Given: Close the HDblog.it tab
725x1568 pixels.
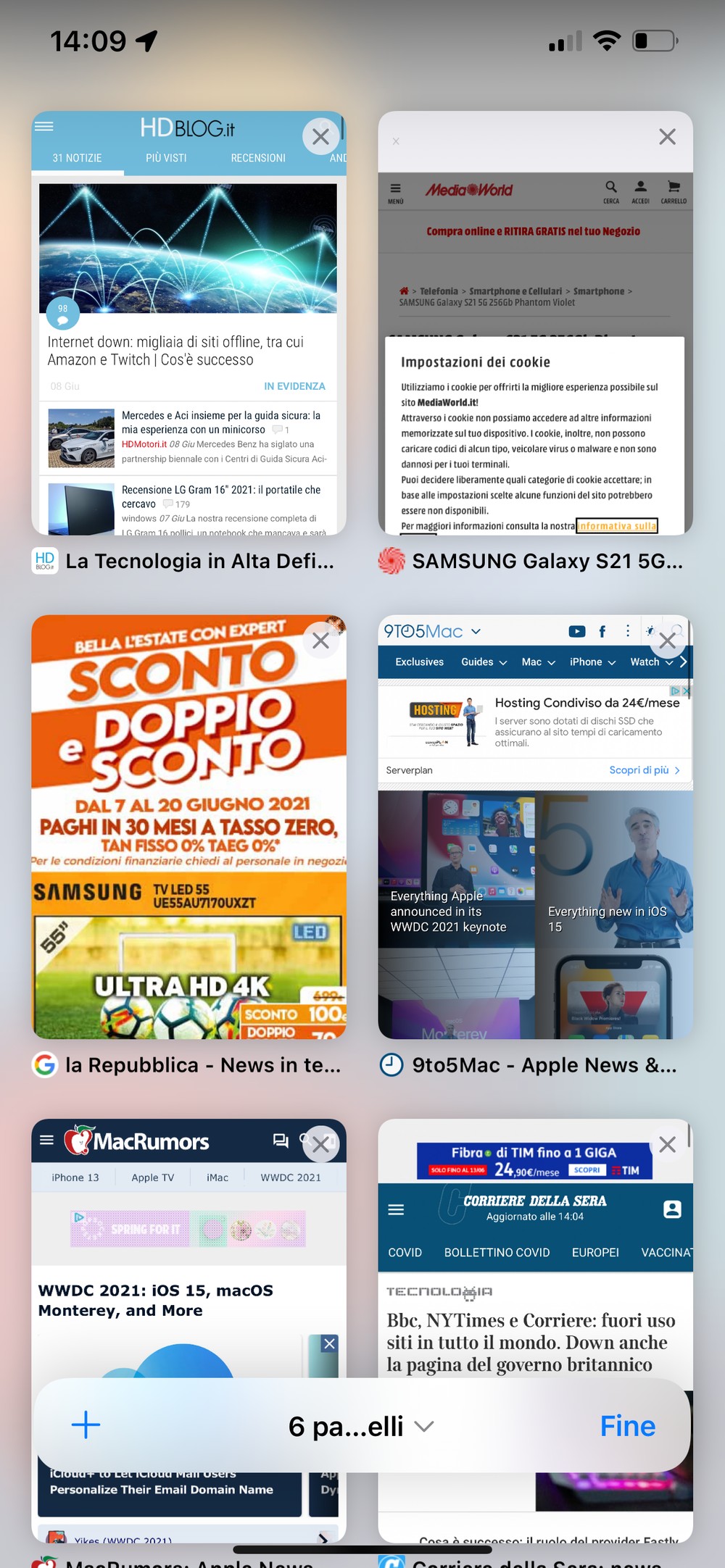Looking at the screenshot, I should 320,136.
